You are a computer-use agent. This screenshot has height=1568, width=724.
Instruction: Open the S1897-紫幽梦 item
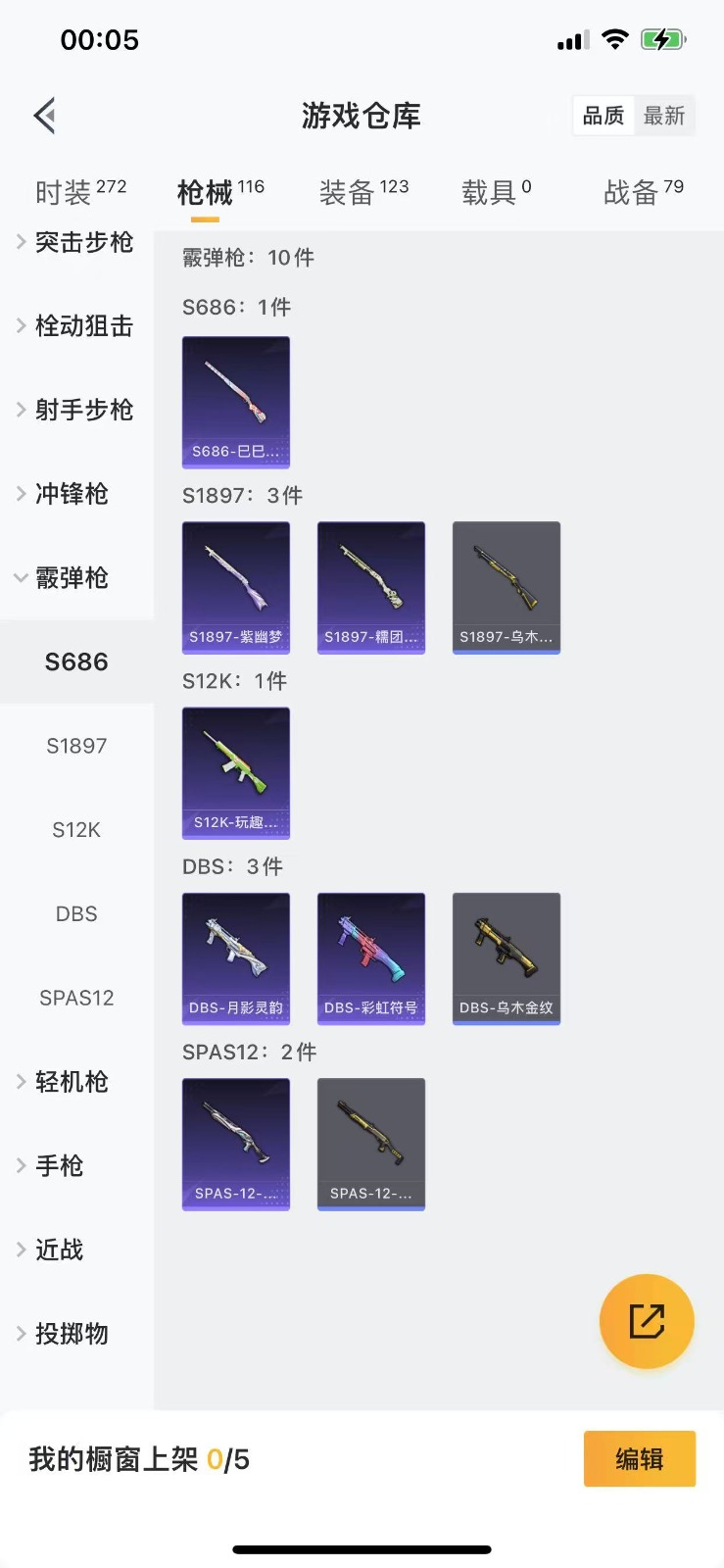[x=236, y=587]
